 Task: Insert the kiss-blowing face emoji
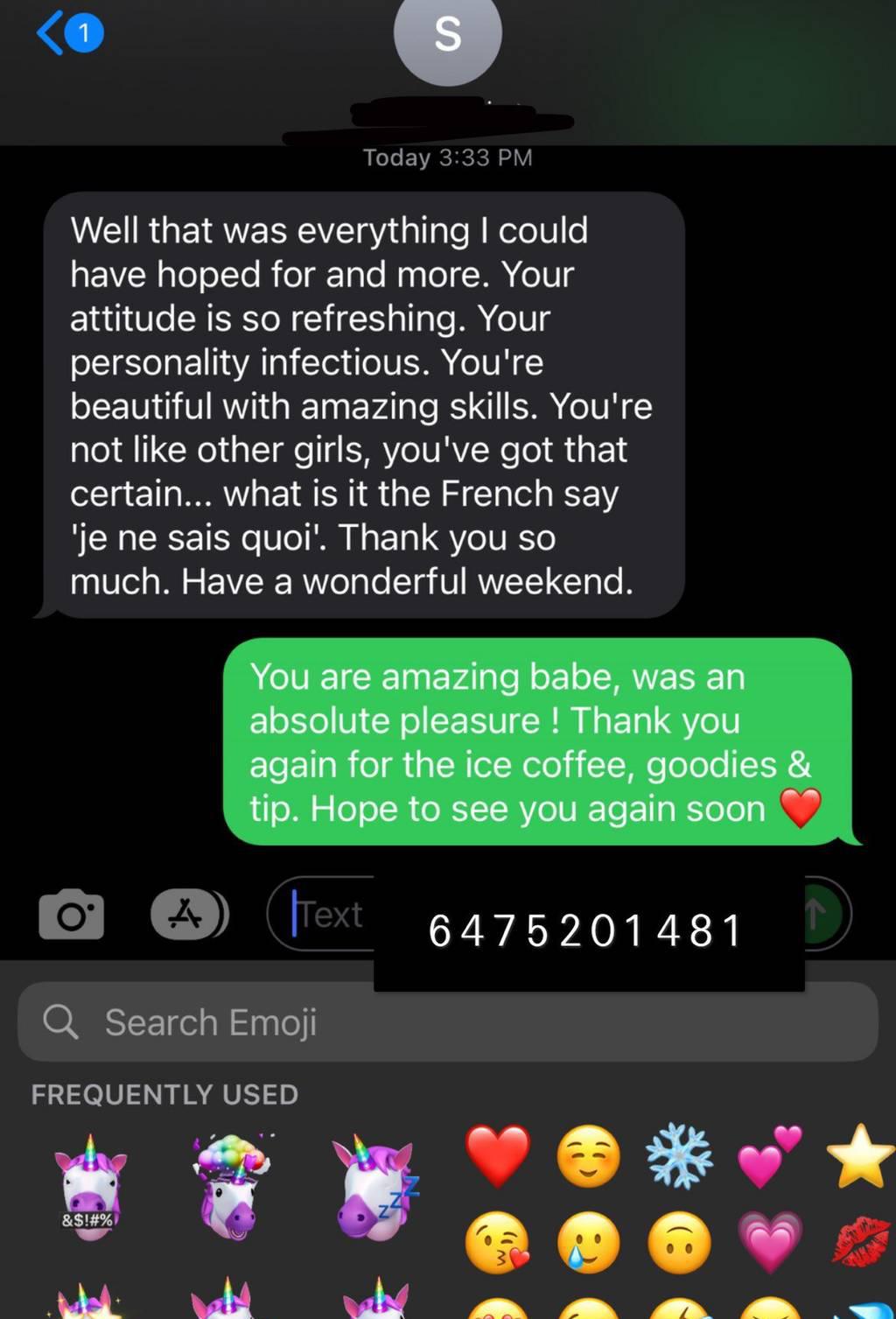[x=497, y=1243]
